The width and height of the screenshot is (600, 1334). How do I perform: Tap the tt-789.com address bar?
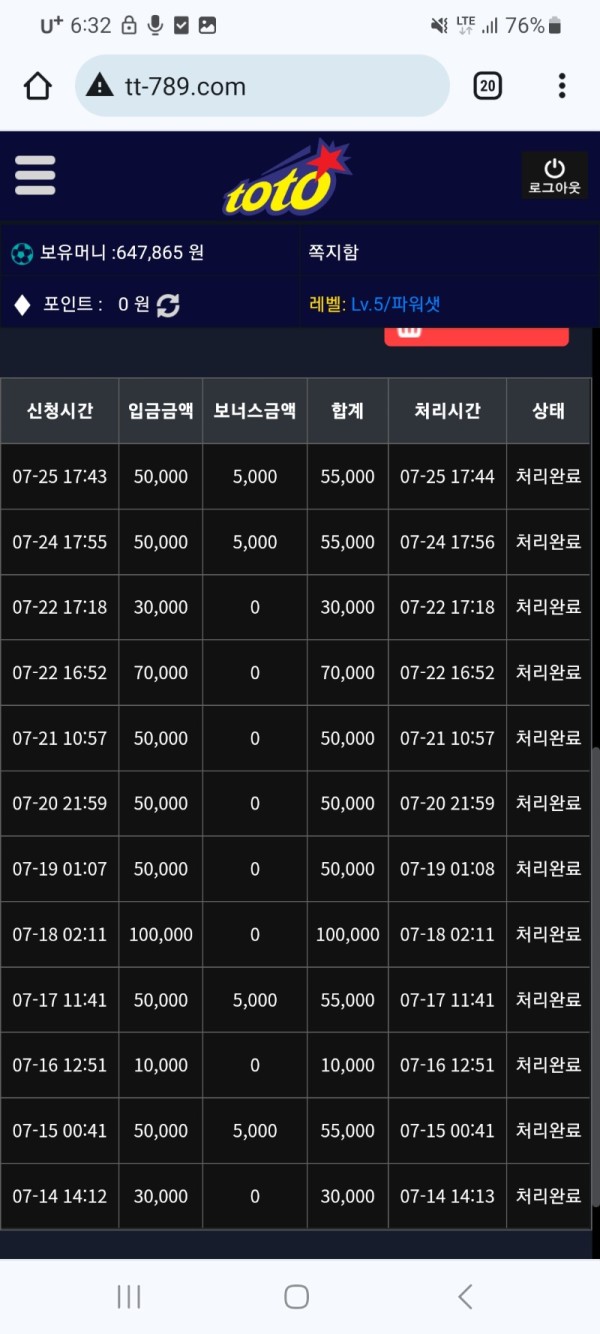click(262, 86)
